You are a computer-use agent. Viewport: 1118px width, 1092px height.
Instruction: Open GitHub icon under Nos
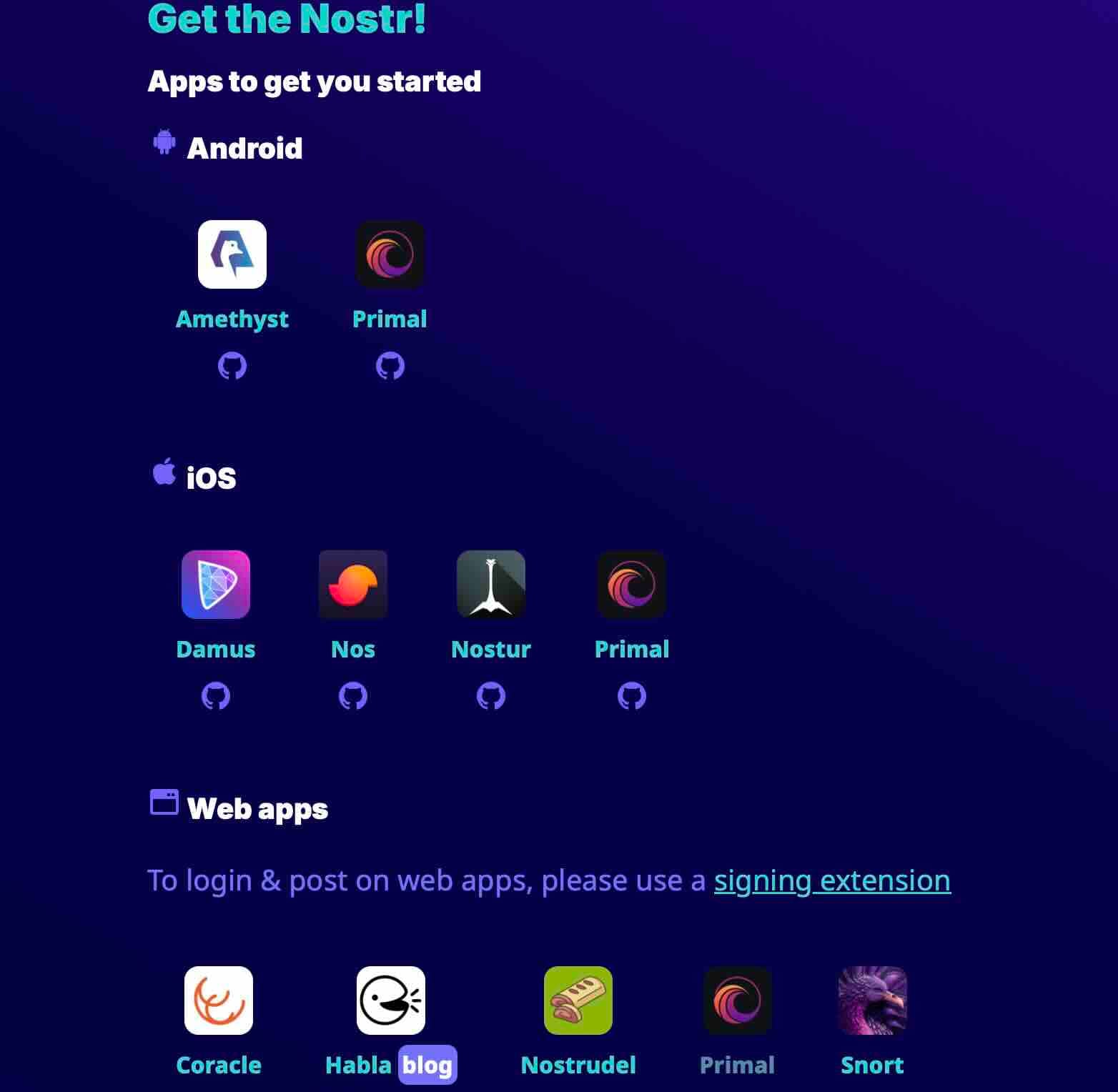click(x=352, y=696)
